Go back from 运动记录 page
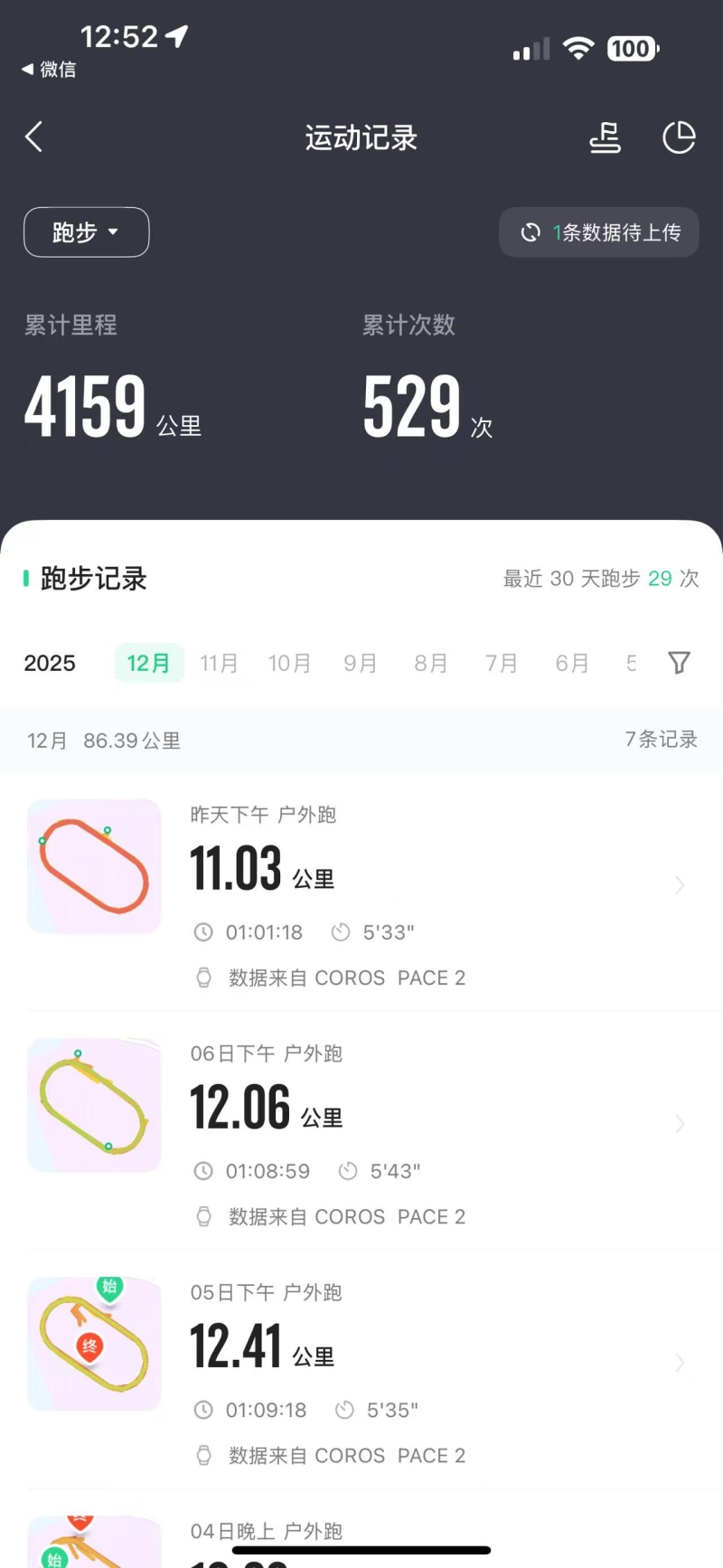 click(34, 137)
